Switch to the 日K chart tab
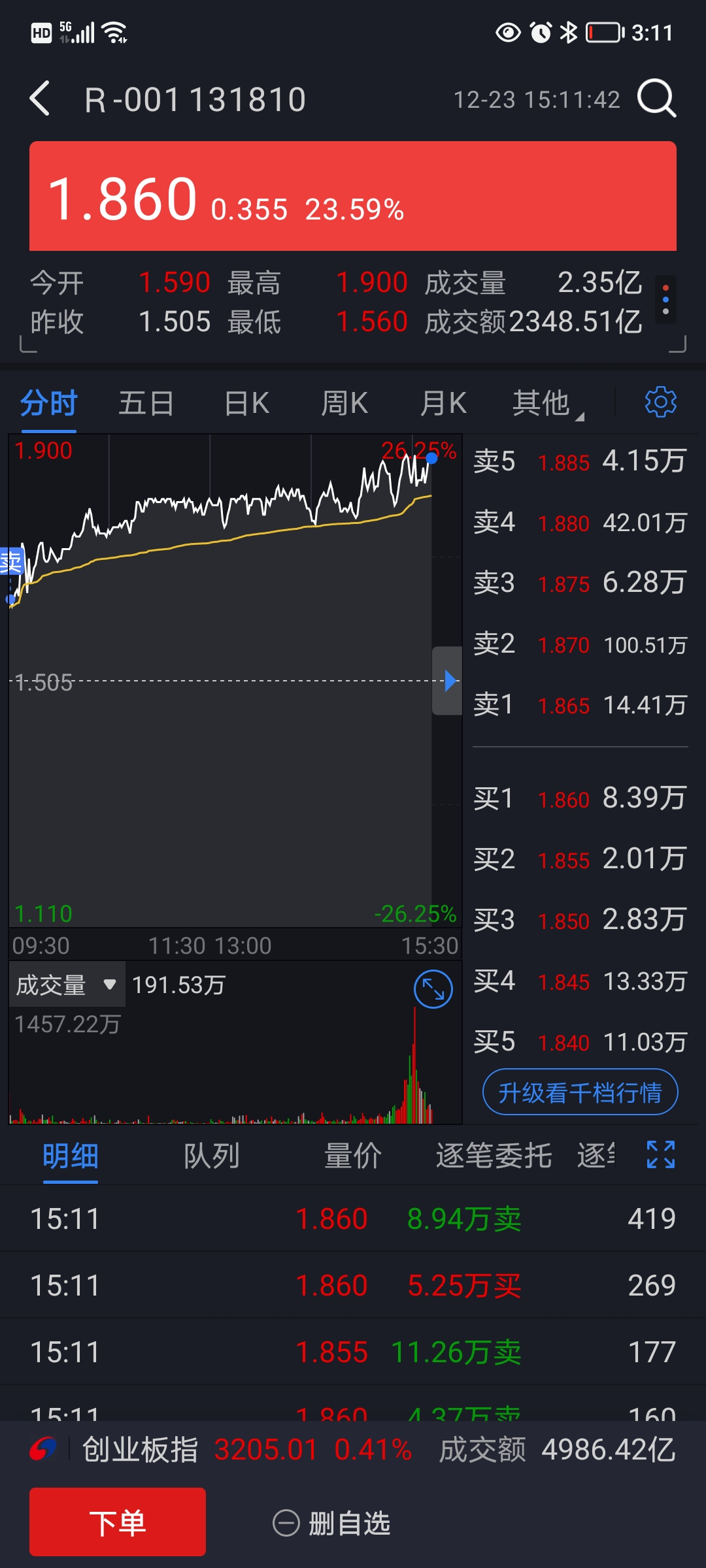The height and width of the screenshot is (1568, 706). tap(246, 403)
